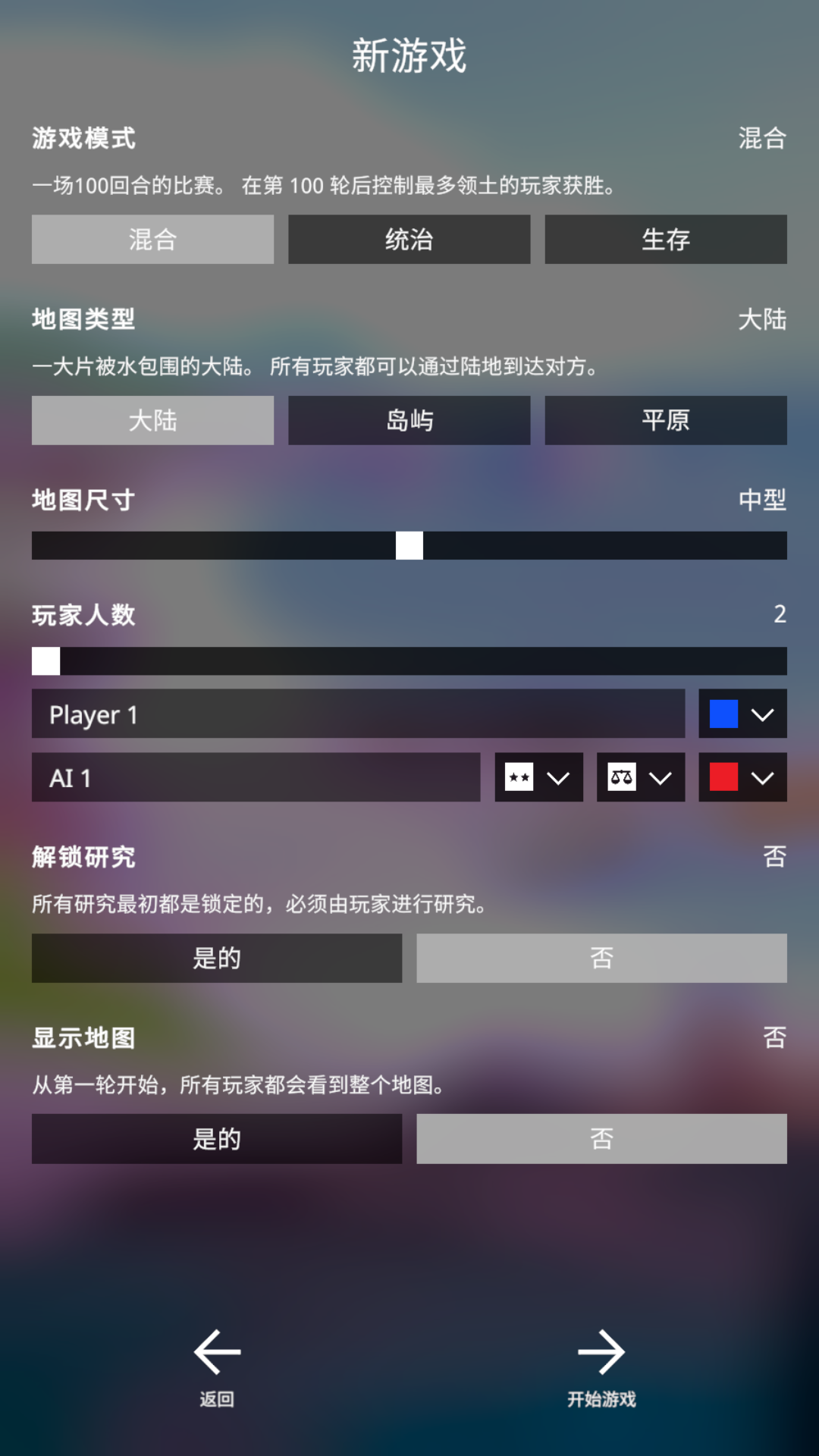Set 解锁研究 to 否
819x1456 pixels.
[601, 958]
